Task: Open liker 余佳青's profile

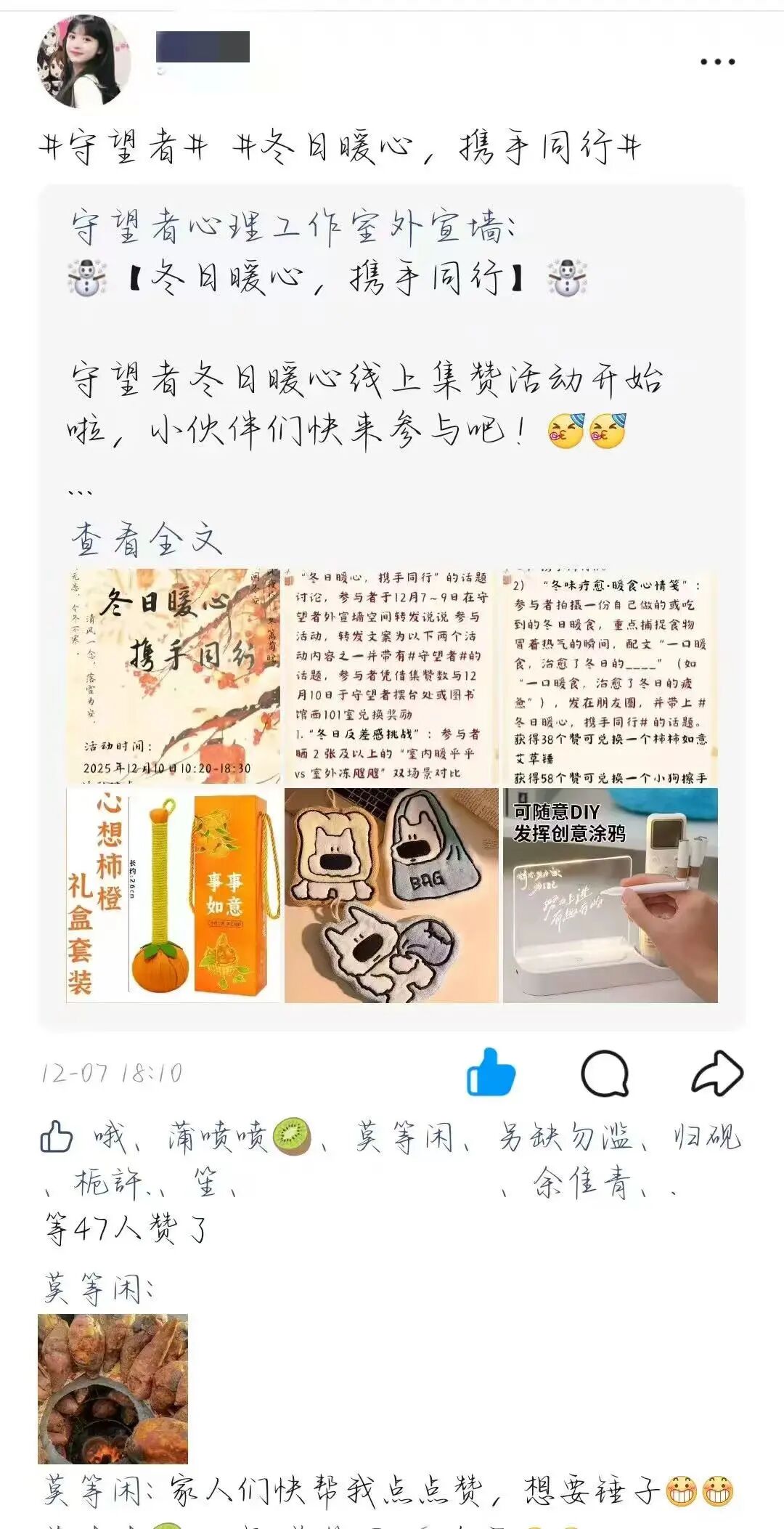Action: coord(581,1183)
